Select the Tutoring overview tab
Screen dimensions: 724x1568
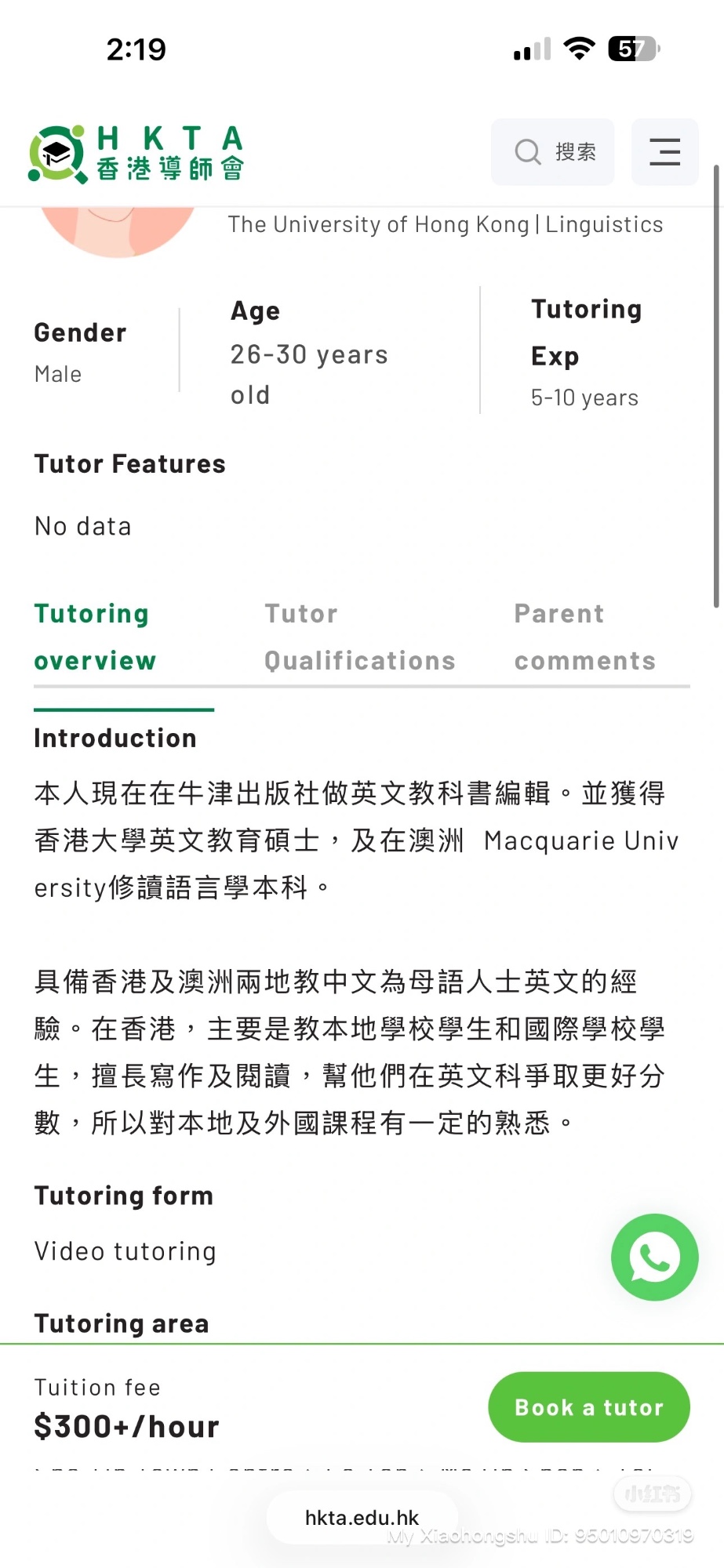pos(94,637)
